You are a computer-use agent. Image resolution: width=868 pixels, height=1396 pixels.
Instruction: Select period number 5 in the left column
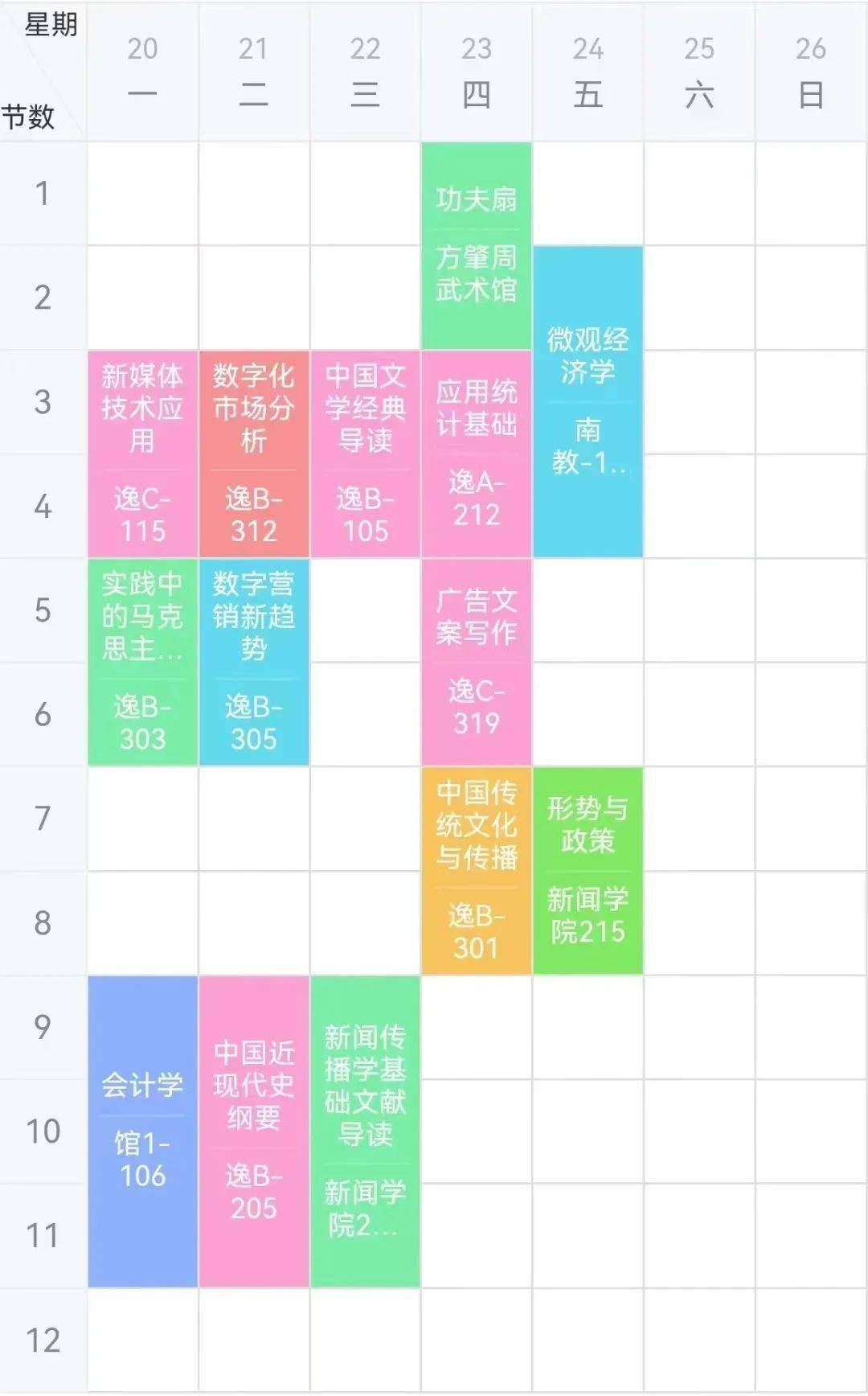44,611
